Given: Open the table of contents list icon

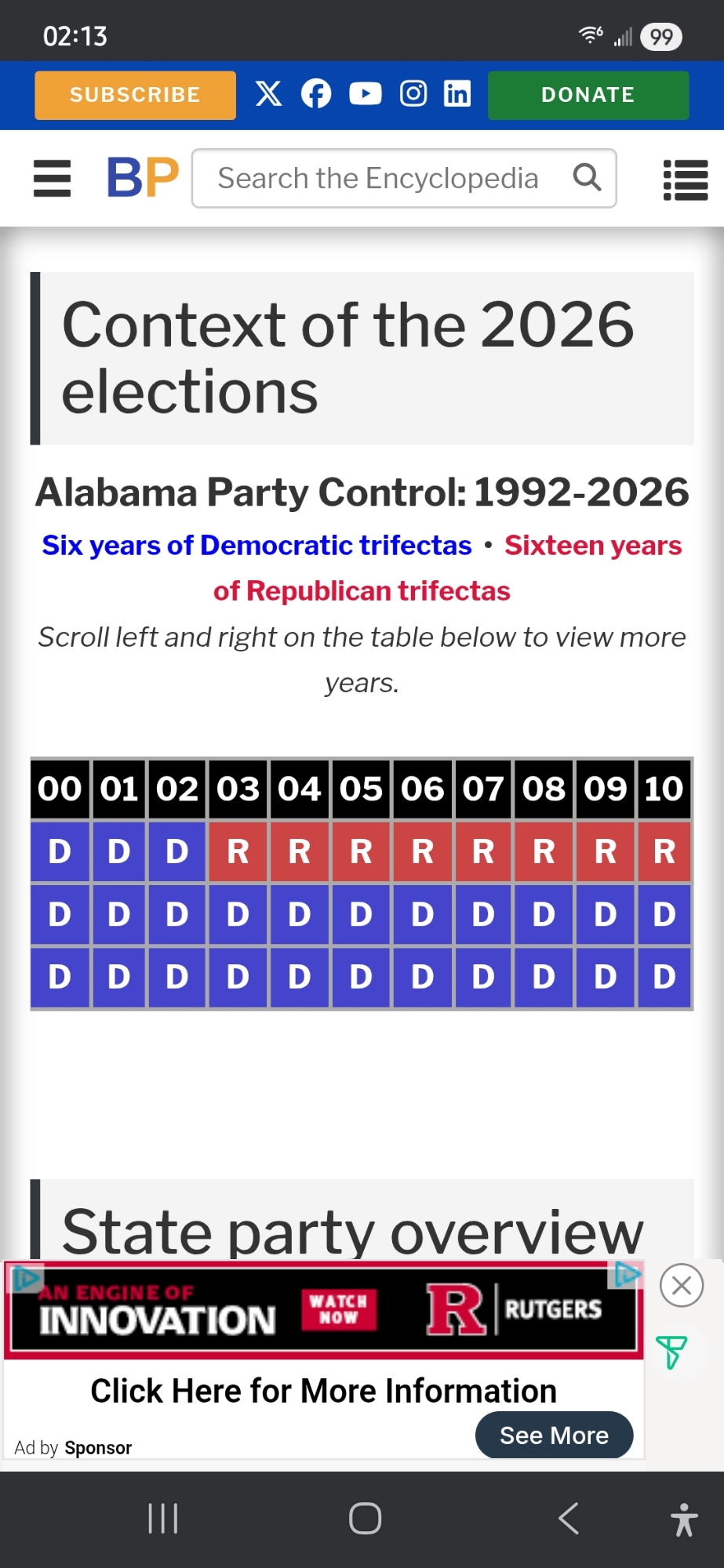Looking at the screenshot, I should [685, 180].
